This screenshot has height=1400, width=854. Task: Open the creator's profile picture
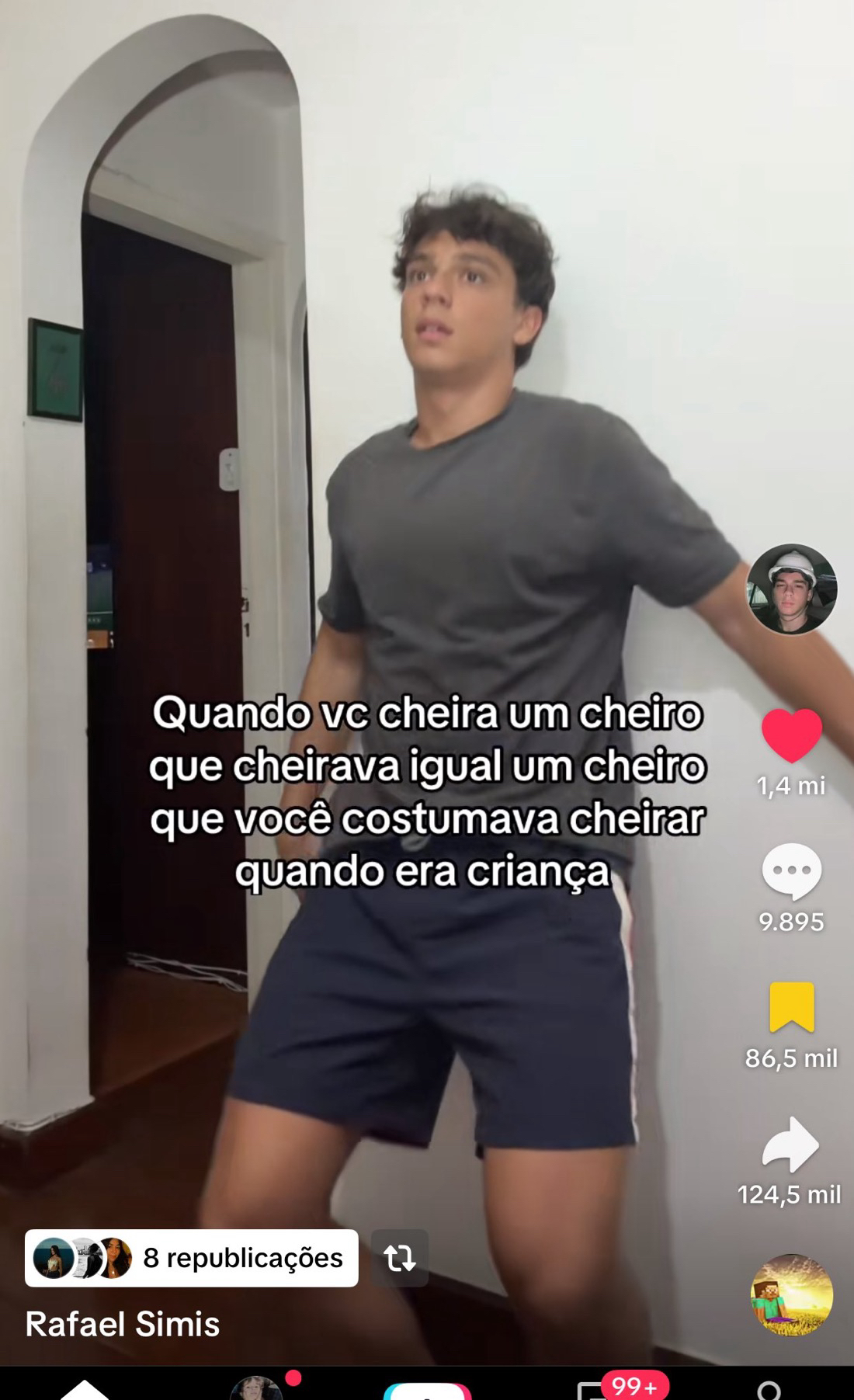(791, 589)
